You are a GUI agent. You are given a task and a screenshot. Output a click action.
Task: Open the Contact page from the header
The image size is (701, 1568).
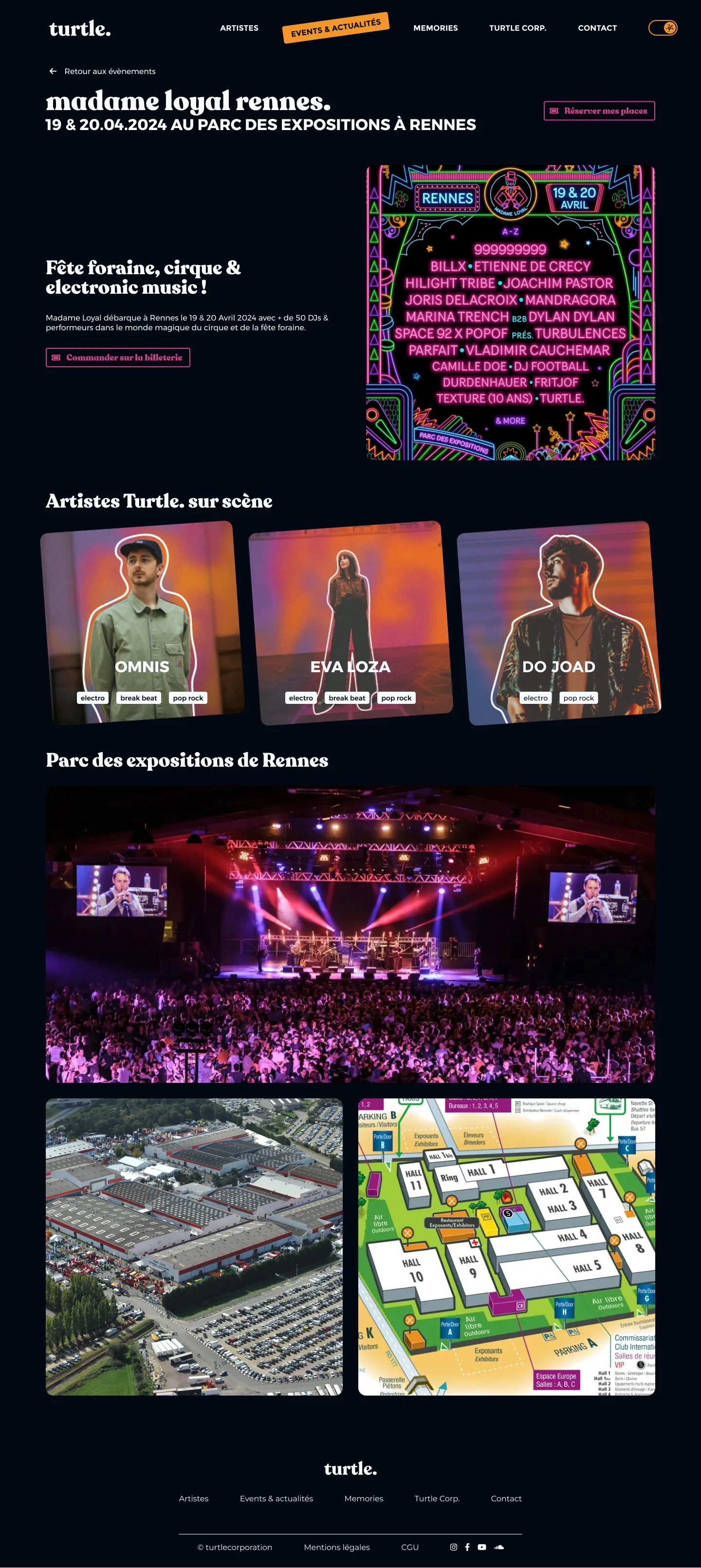597,28
